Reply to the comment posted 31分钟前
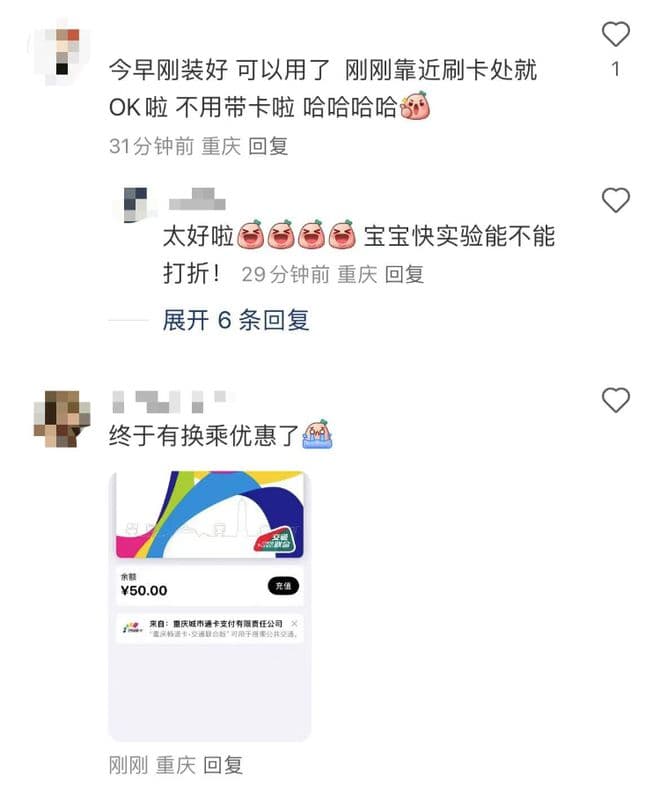 point(268,146)
